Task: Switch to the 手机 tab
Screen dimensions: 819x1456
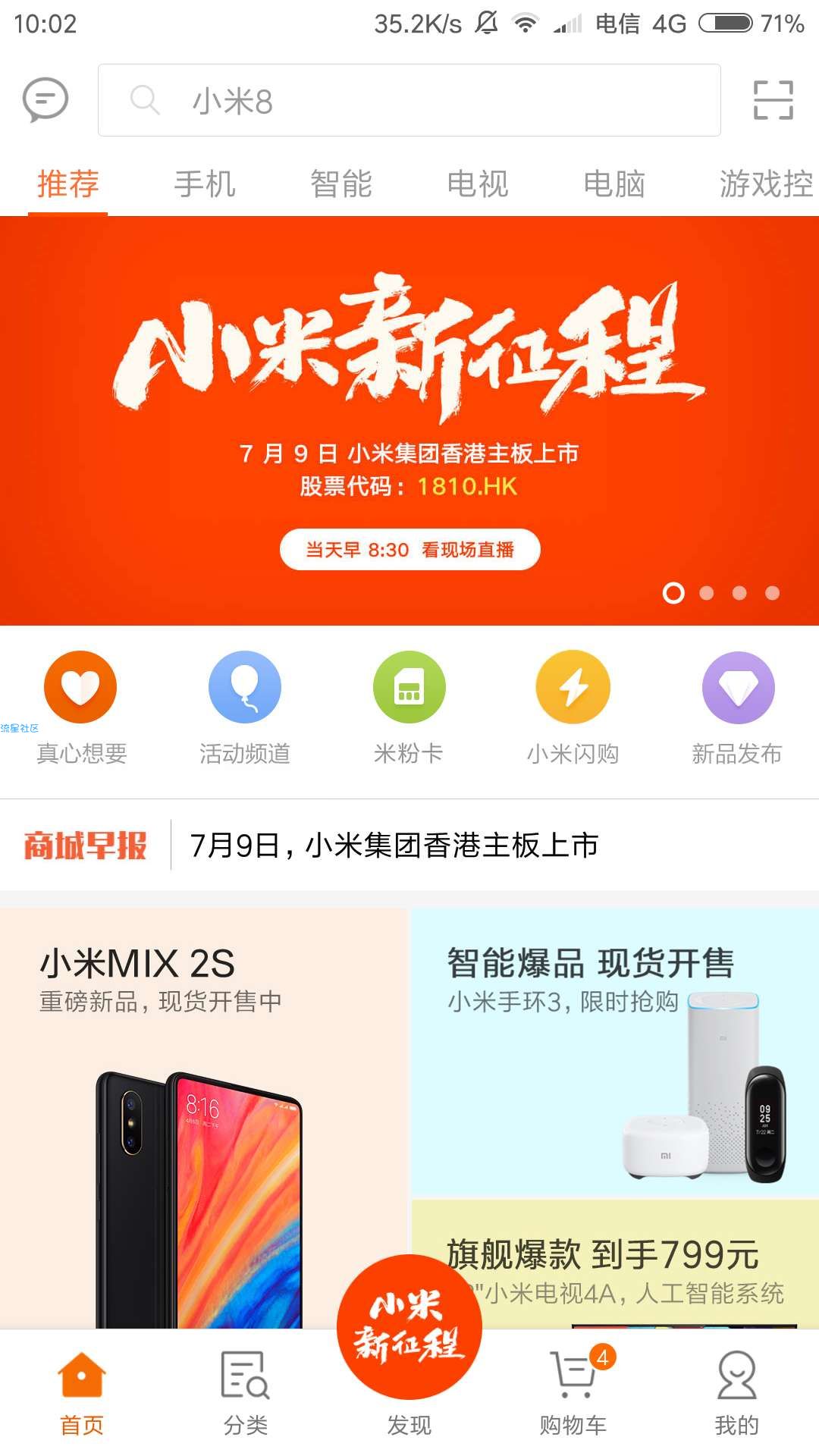Action: tap(205, 184)
